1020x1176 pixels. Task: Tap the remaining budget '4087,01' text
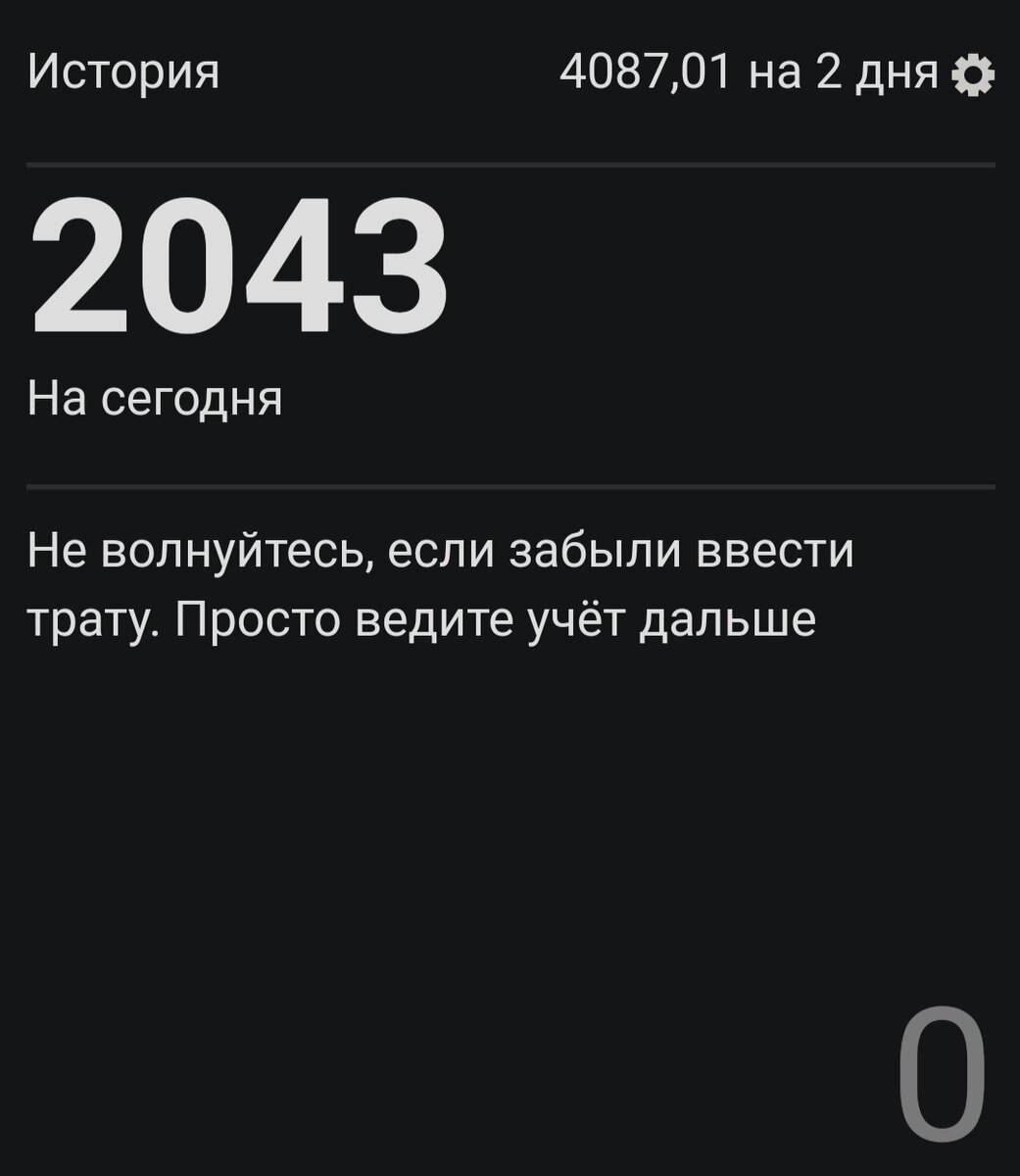pos(647,73)
